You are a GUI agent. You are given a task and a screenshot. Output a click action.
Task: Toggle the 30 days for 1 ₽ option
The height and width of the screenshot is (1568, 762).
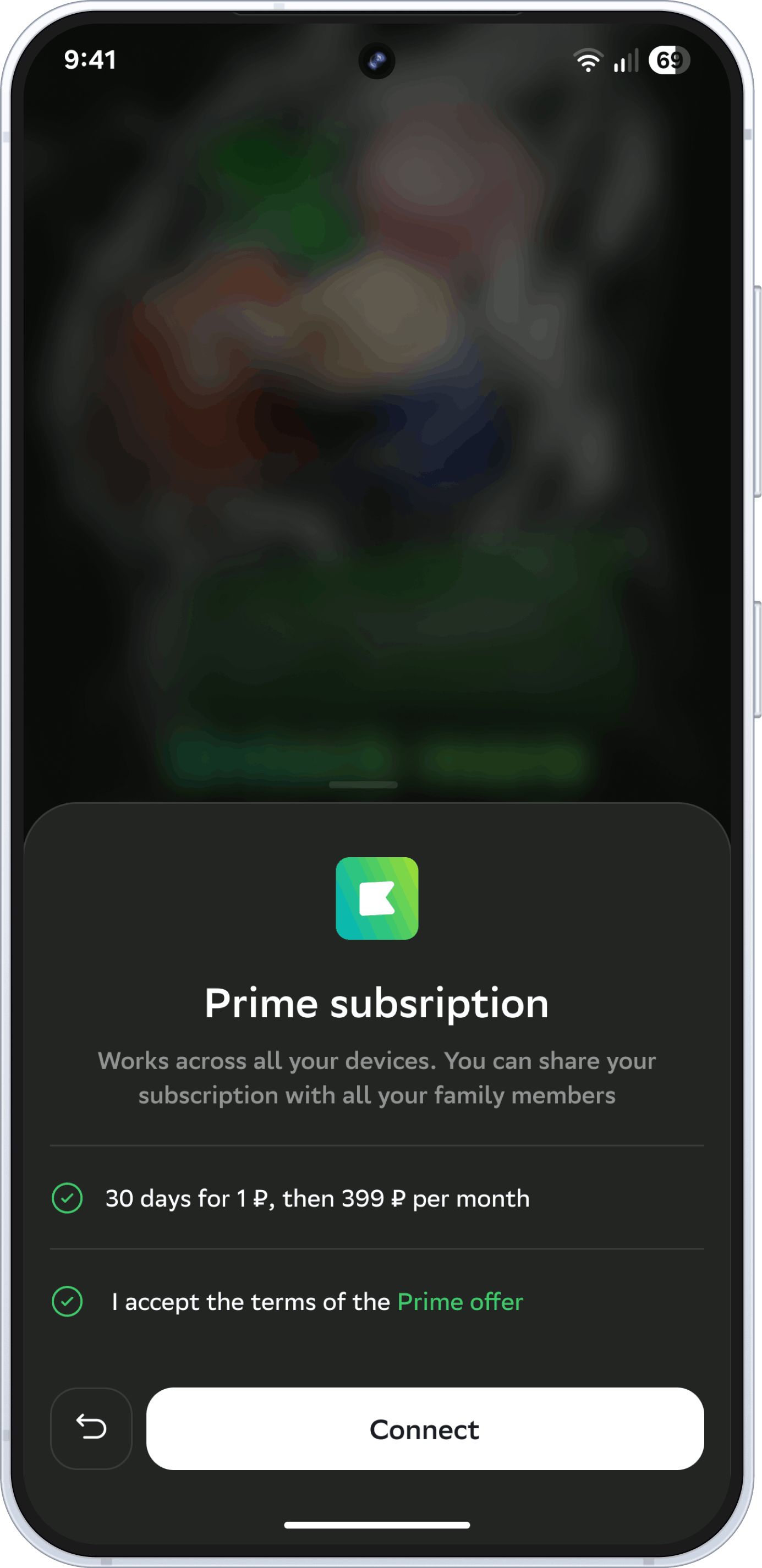click(68, 1198)
